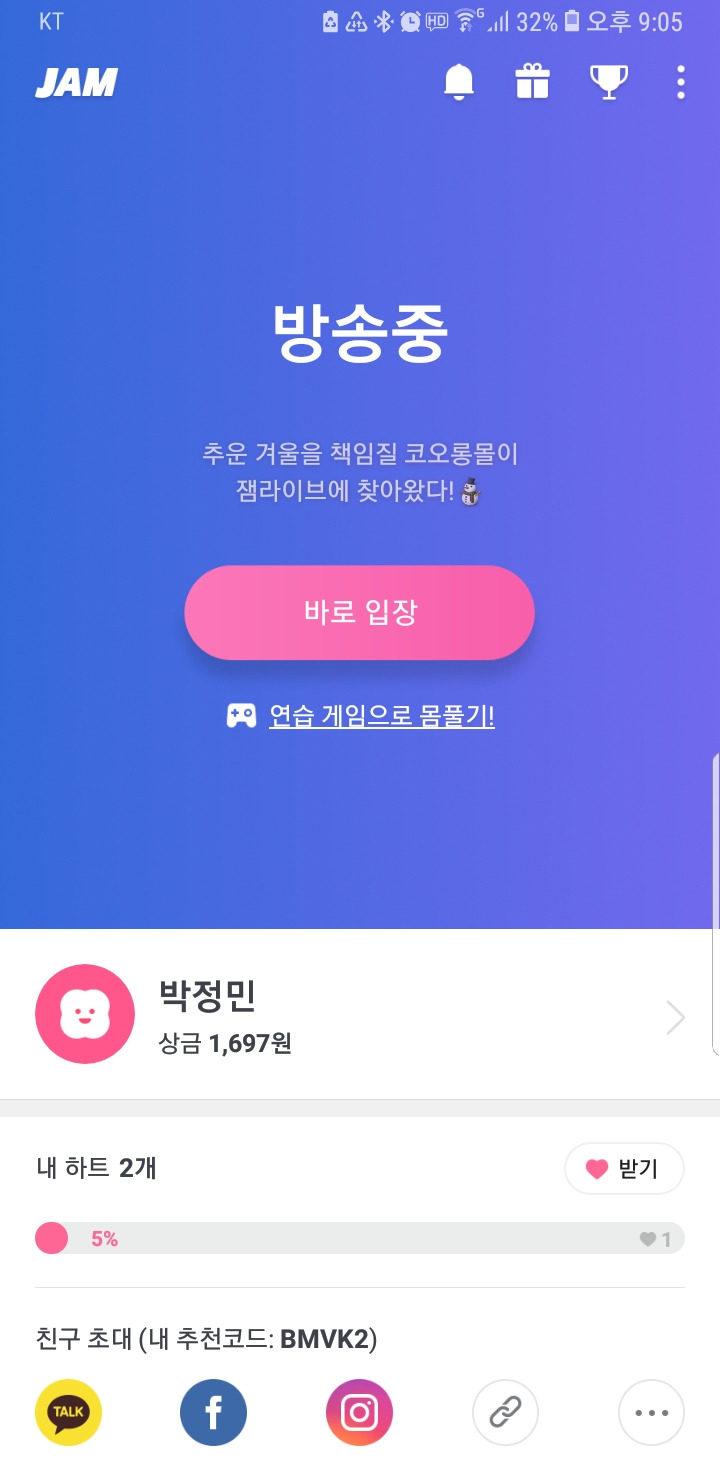Expand profile details with the chevron
Image resolution: width=720 pixels, height=1480 pixels.
(x=676, y=1016)
